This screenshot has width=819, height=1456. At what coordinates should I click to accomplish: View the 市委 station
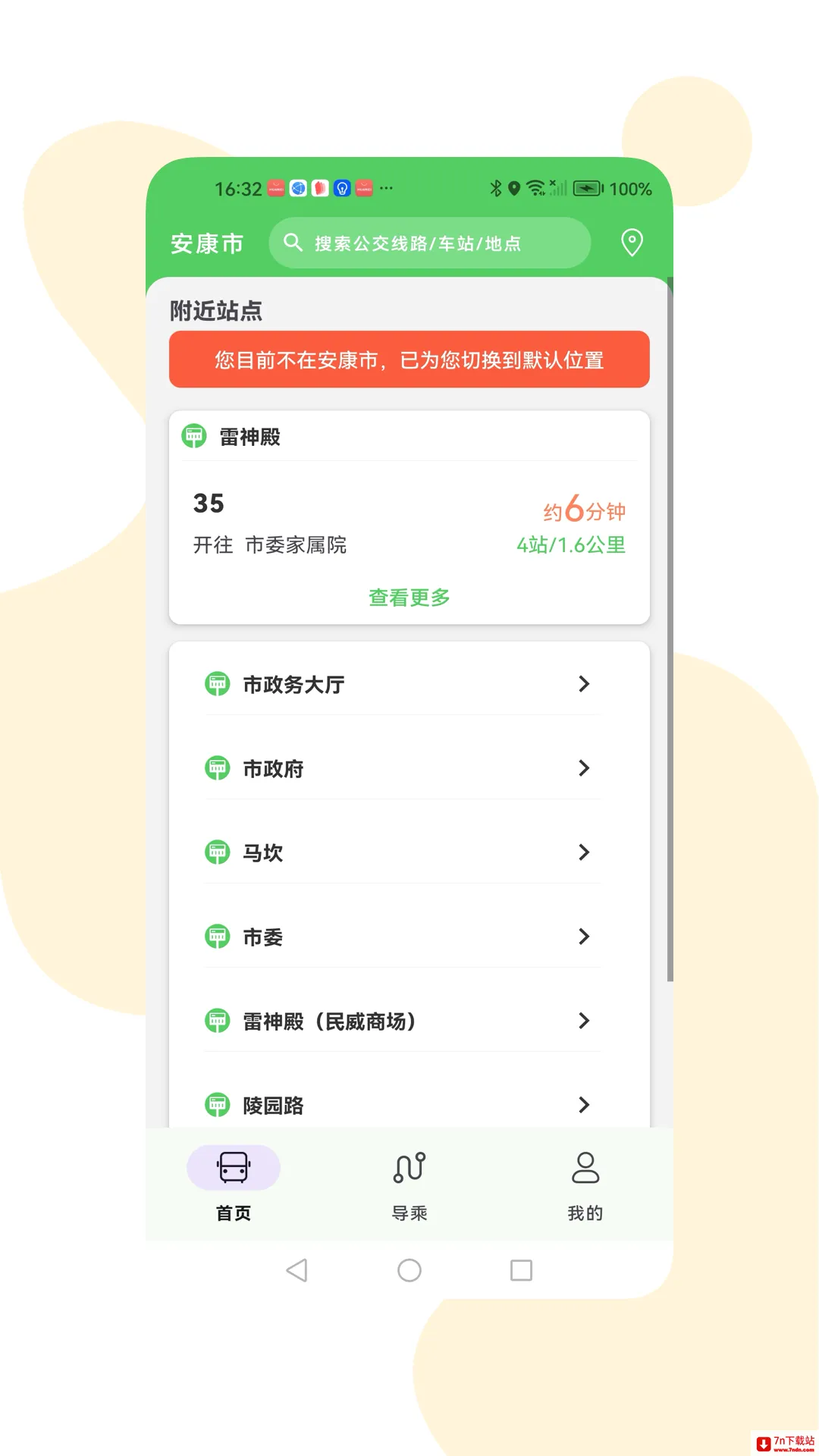pyautogui.click(x=402, y=937)
